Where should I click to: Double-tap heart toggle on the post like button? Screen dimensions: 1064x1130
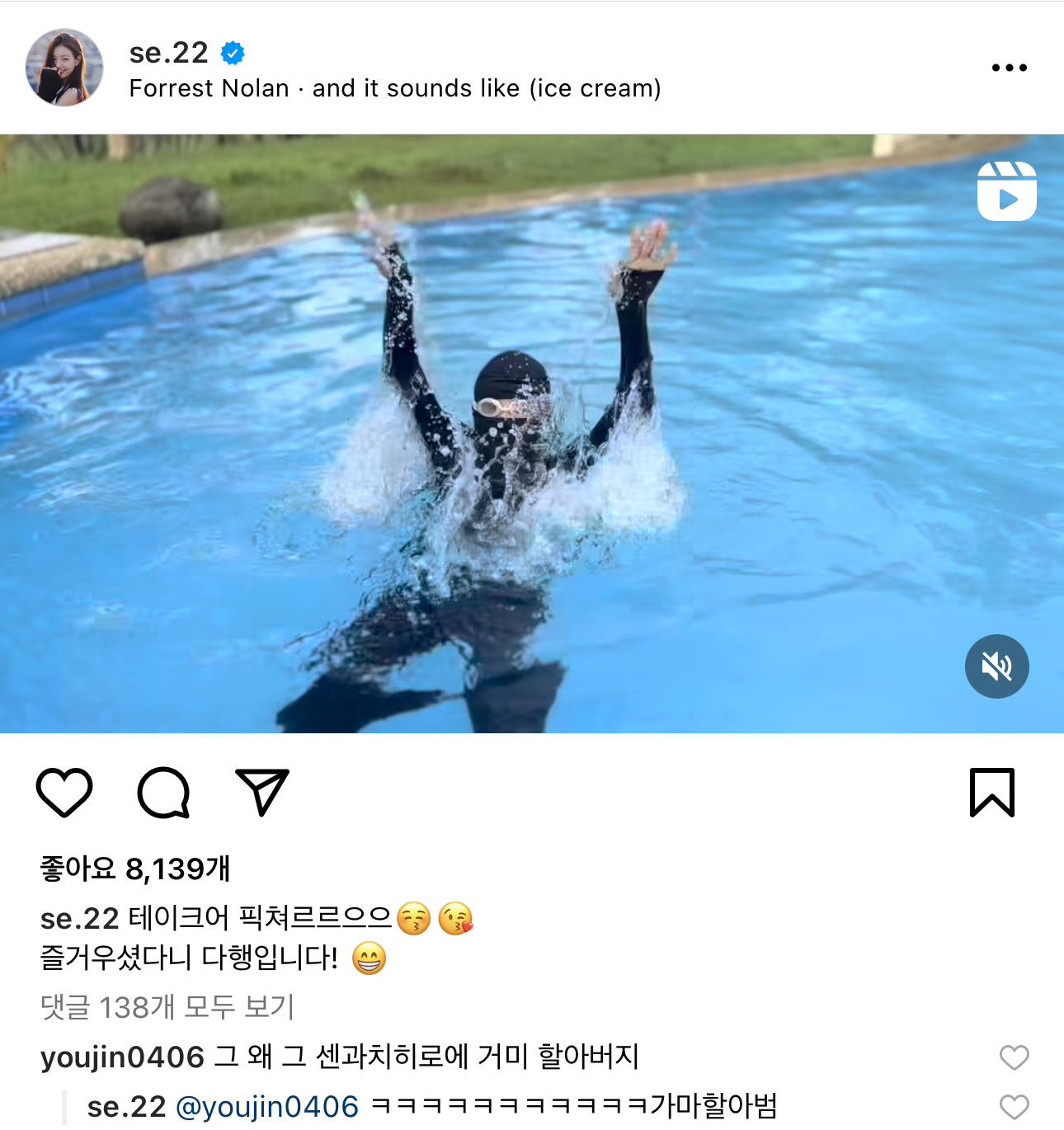pos(66,793)
